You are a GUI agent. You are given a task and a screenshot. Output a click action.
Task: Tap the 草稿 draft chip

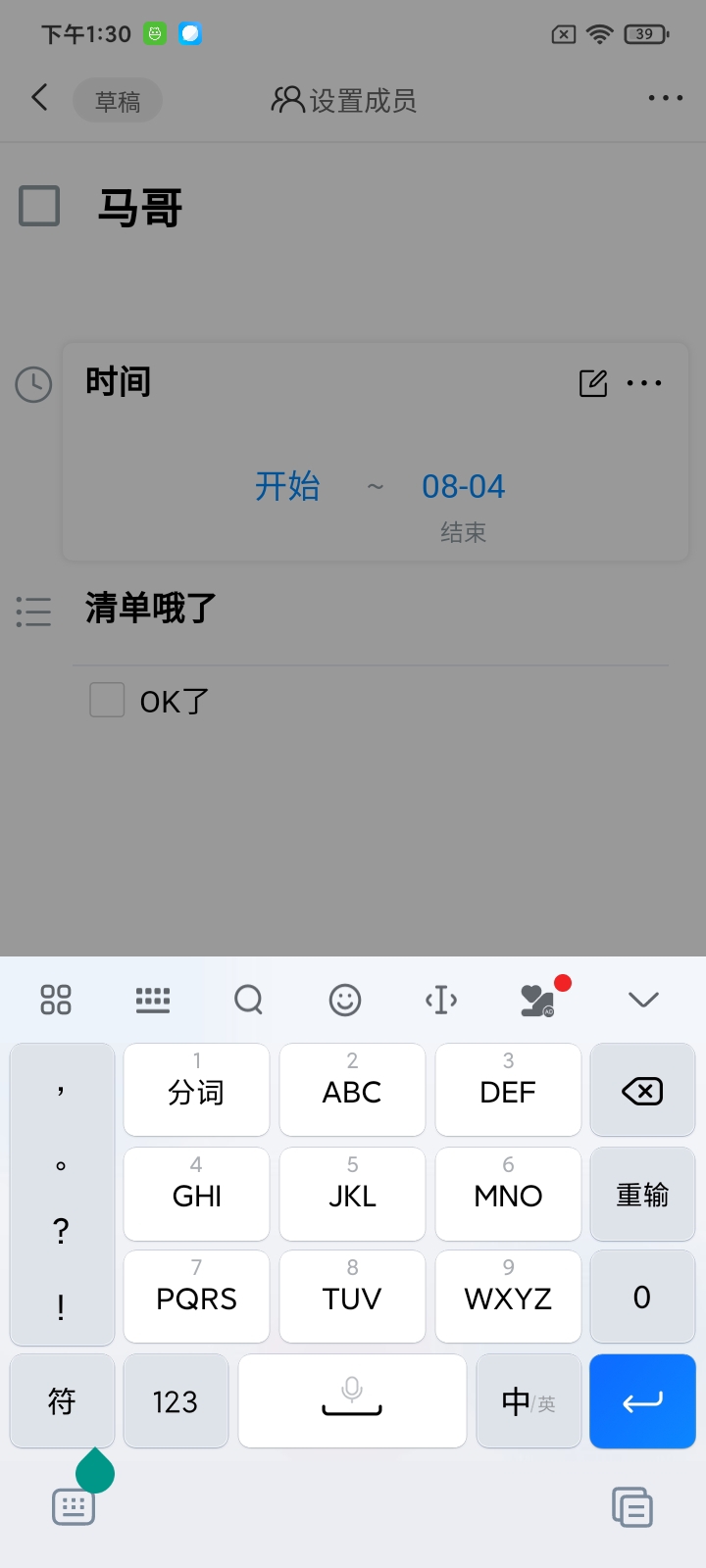(118, 101)
